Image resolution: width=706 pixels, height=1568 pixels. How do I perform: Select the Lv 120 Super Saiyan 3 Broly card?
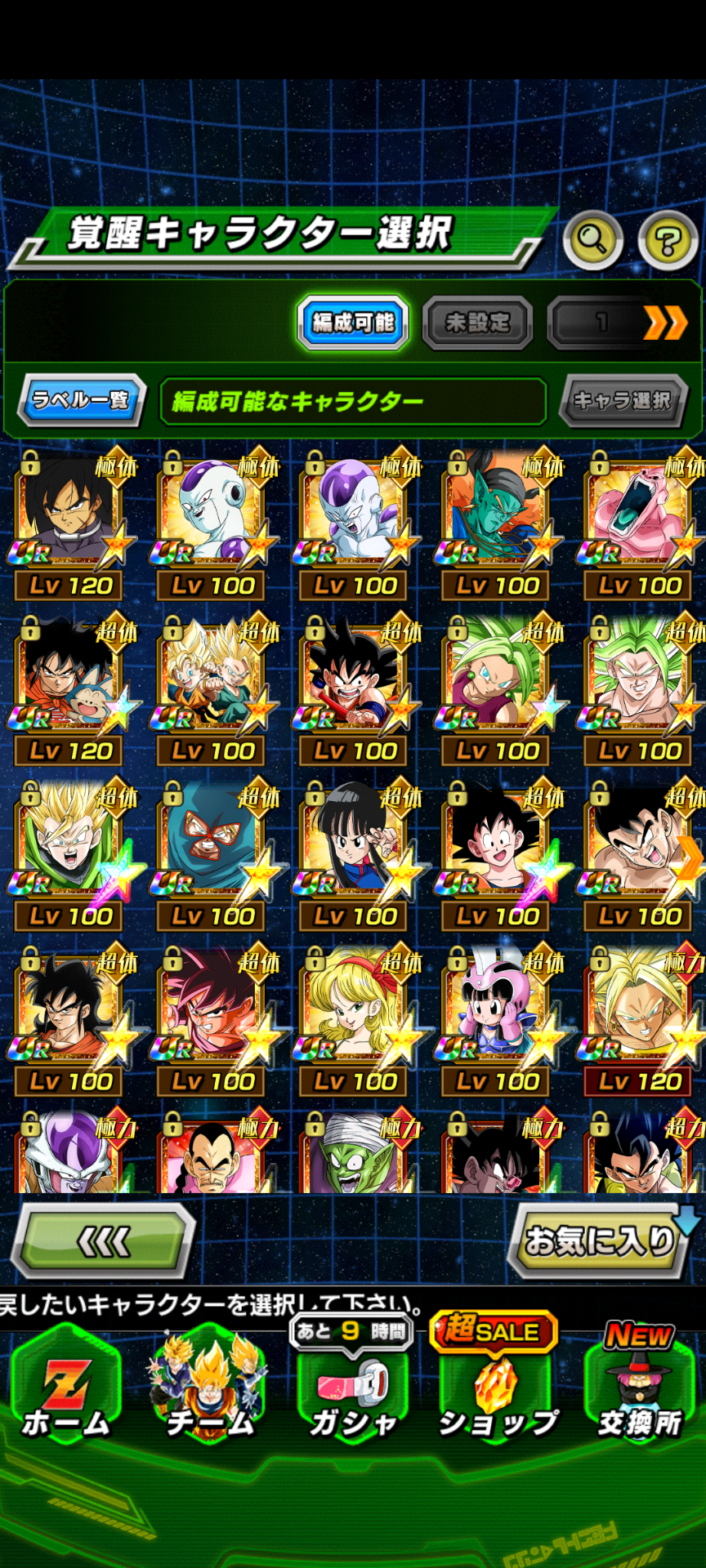tap(638, 1020)
